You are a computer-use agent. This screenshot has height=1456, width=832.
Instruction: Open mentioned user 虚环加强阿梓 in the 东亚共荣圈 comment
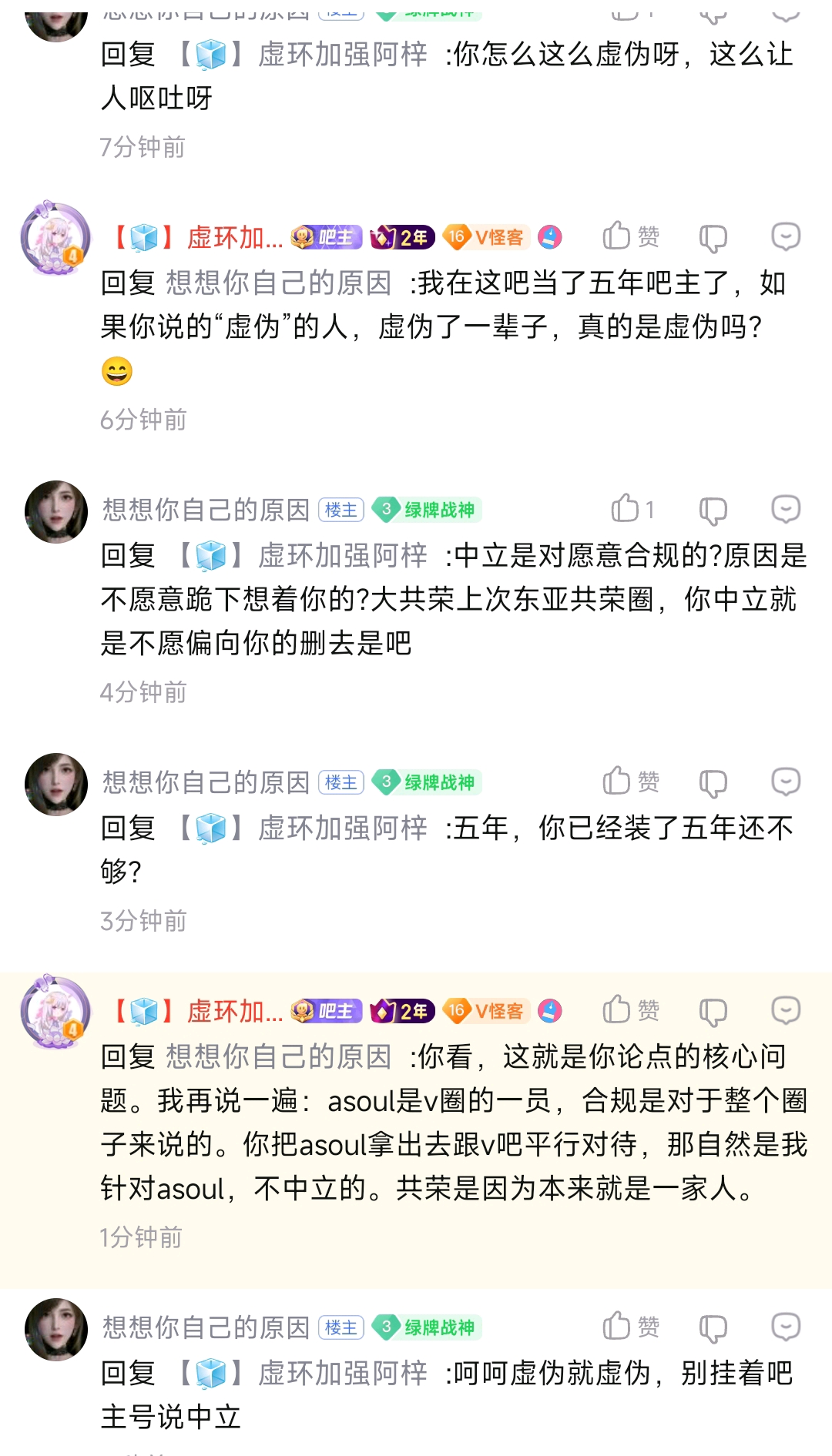[x=342, y=555]
